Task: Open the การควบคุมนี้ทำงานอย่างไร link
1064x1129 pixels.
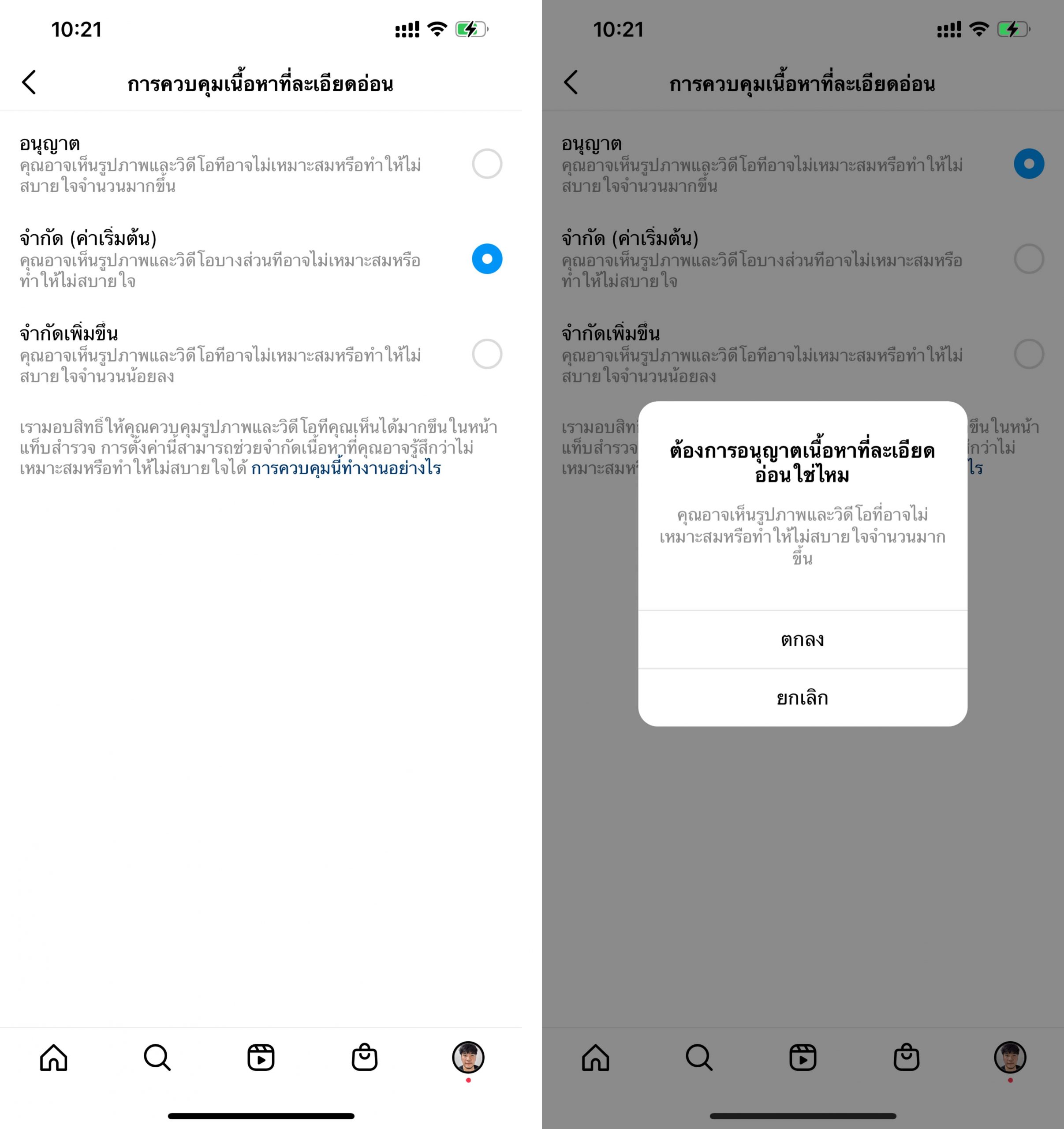Action: 346,468
